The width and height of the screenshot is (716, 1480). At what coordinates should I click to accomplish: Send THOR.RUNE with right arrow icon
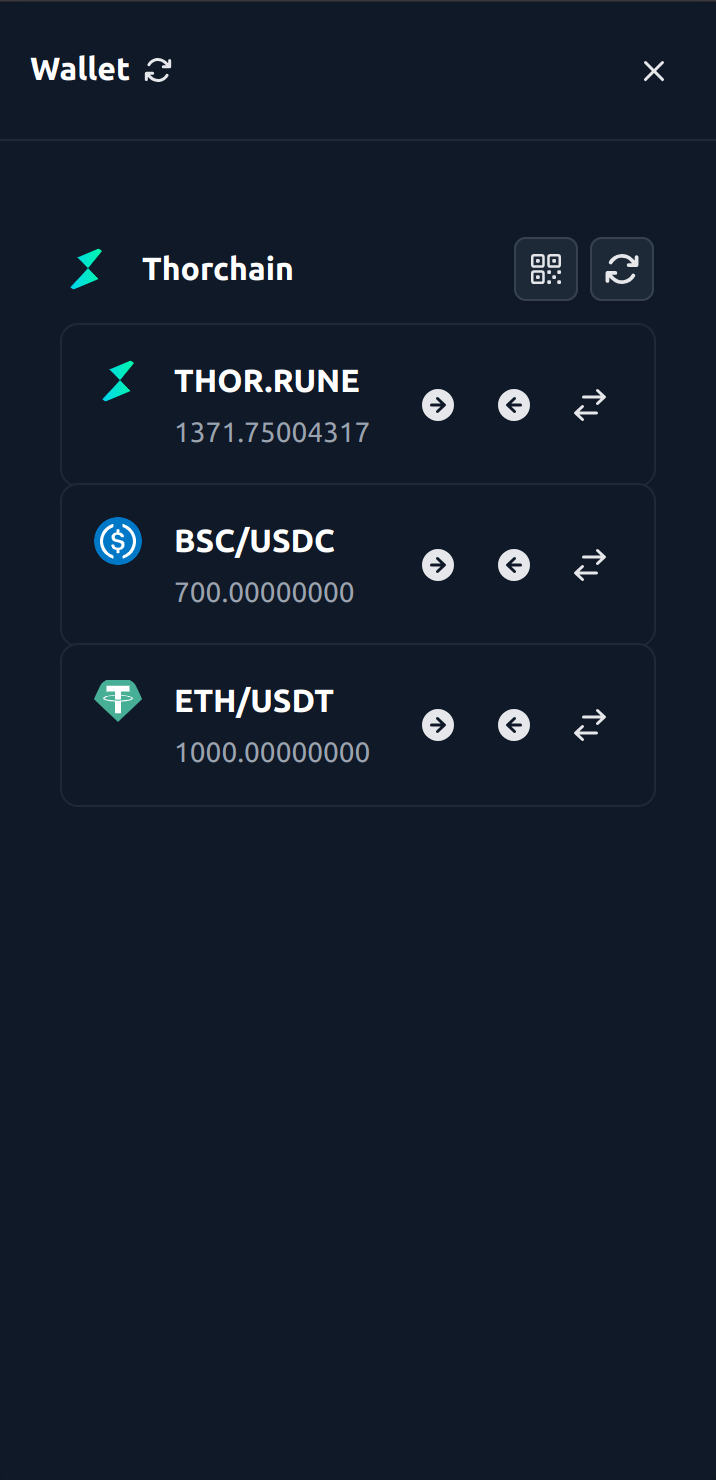438,405
